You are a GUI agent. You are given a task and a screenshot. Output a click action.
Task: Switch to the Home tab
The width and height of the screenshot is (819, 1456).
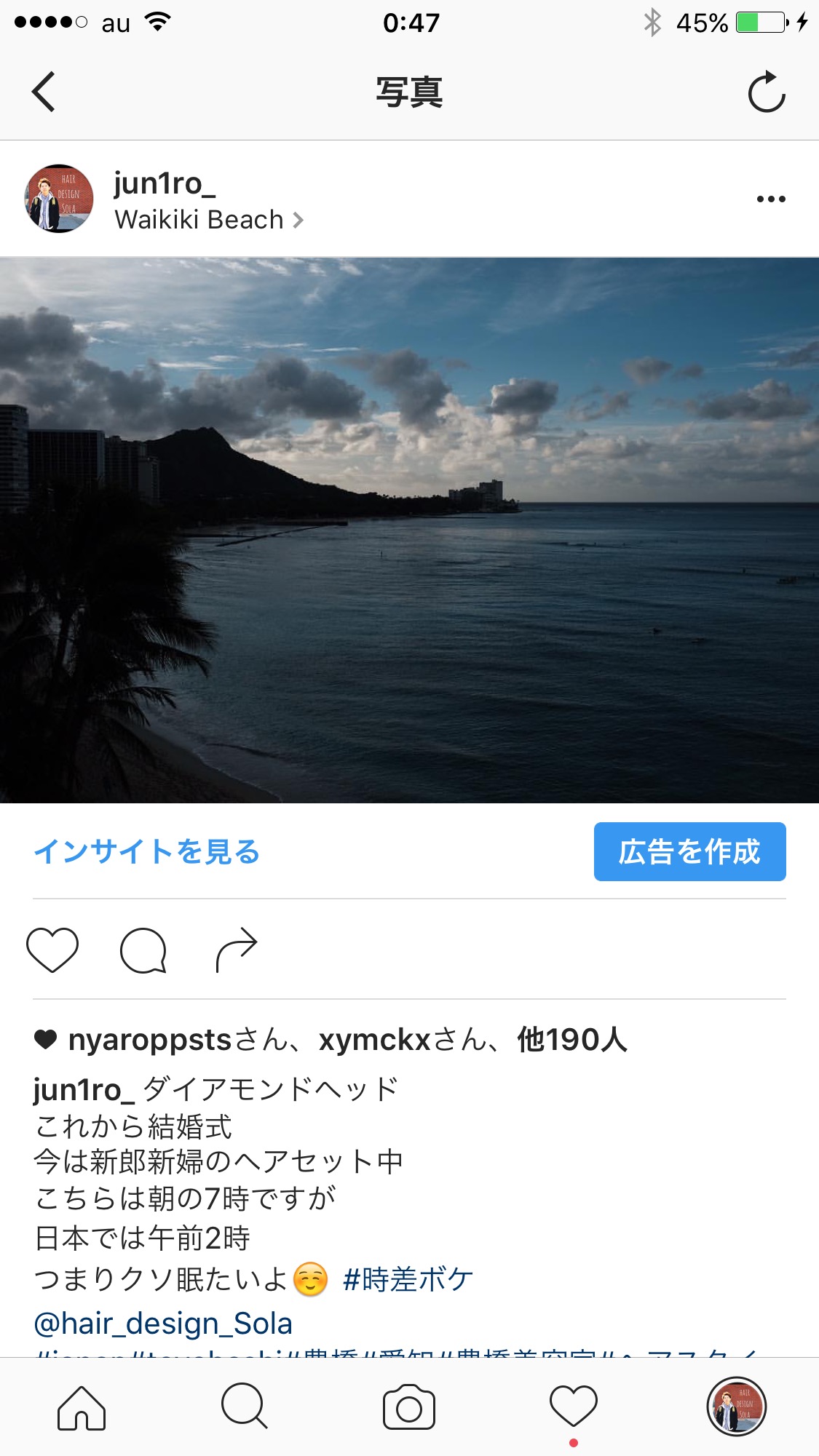82,1408
